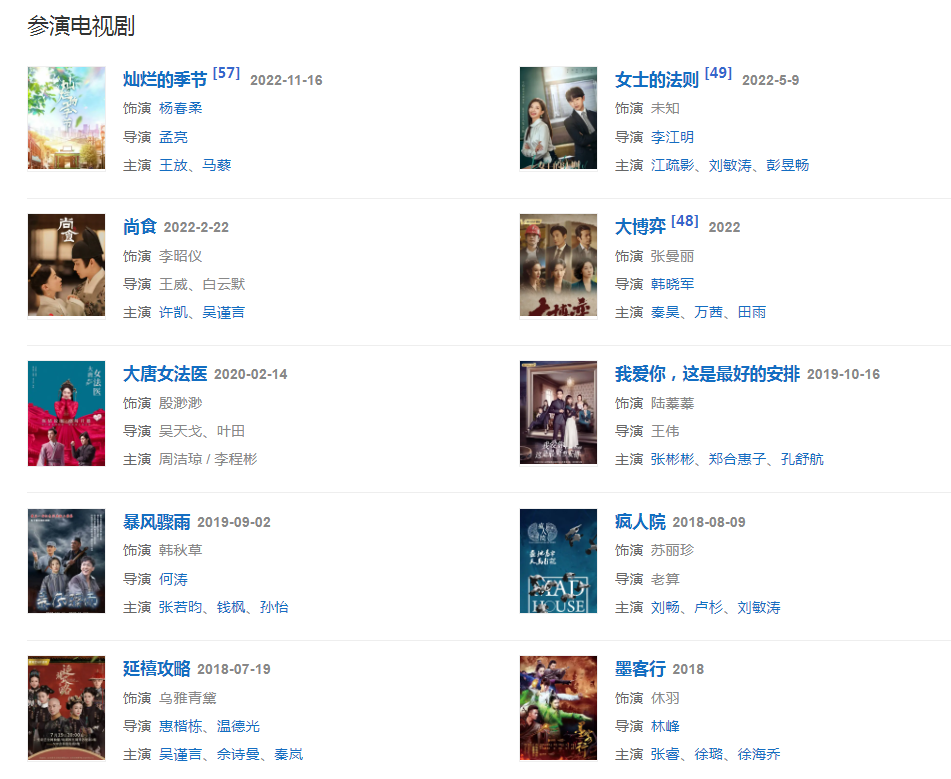
Task: Open the 尚食 drama title link
Action: pos(140,227)
